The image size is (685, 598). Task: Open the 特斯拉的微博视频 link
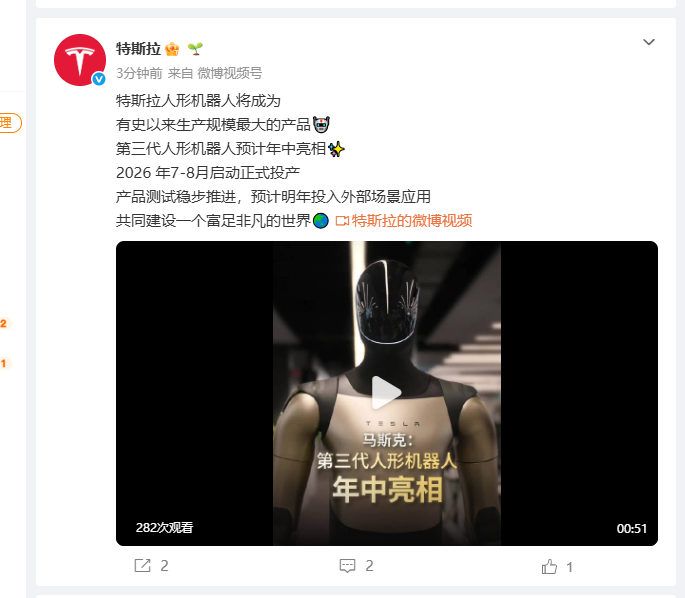(x=411, y=221)
